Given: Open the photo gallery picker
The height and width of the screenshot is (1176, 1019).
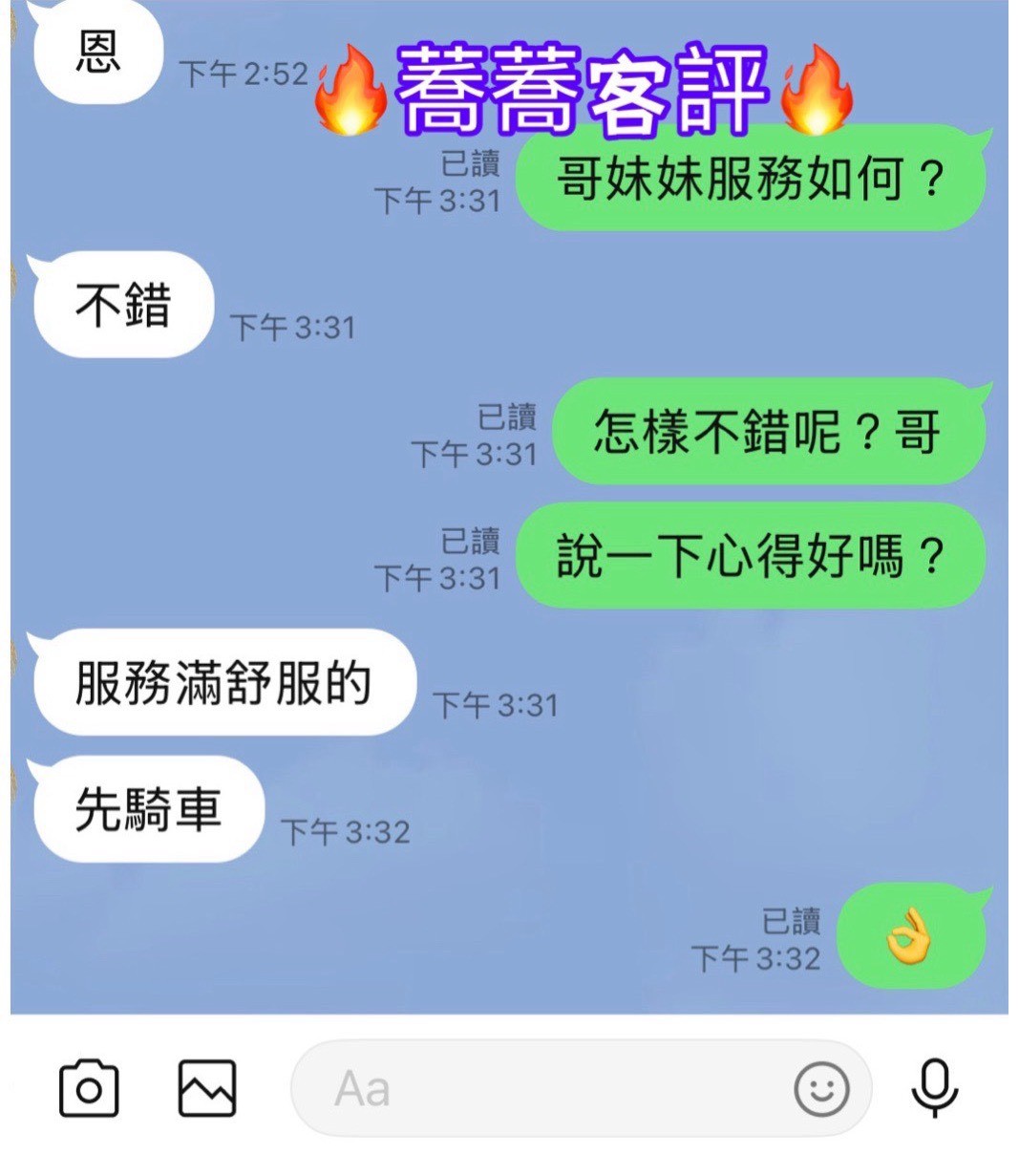Looking at the screenshot, I should [207, 1088].
